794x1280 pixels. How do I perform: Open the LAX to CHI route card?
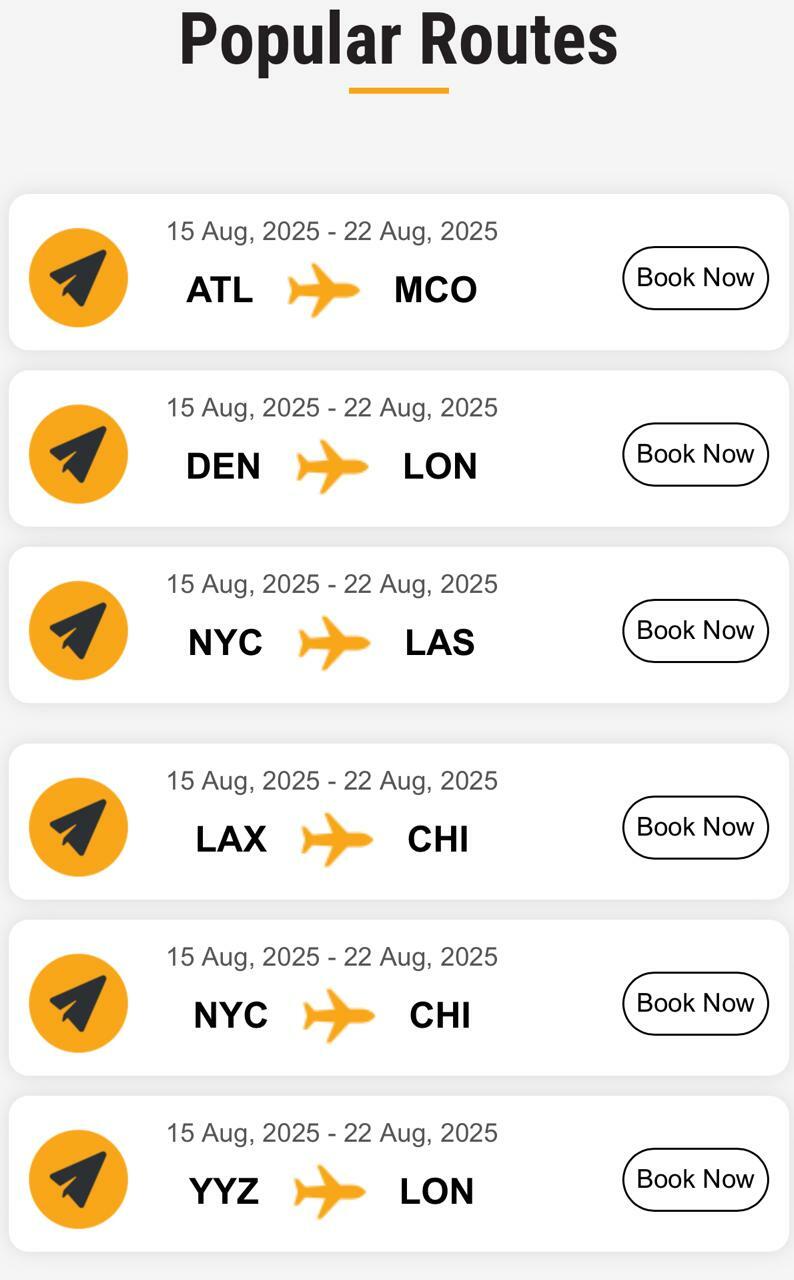point(399,821)
